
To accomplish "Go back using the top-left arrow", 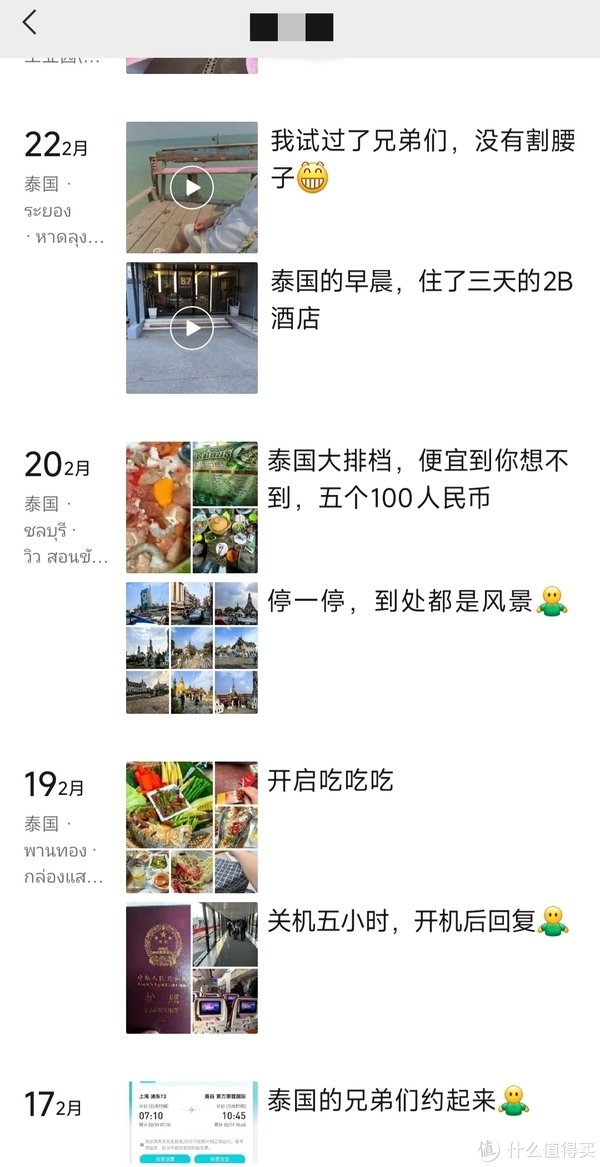I will (30, 23).
